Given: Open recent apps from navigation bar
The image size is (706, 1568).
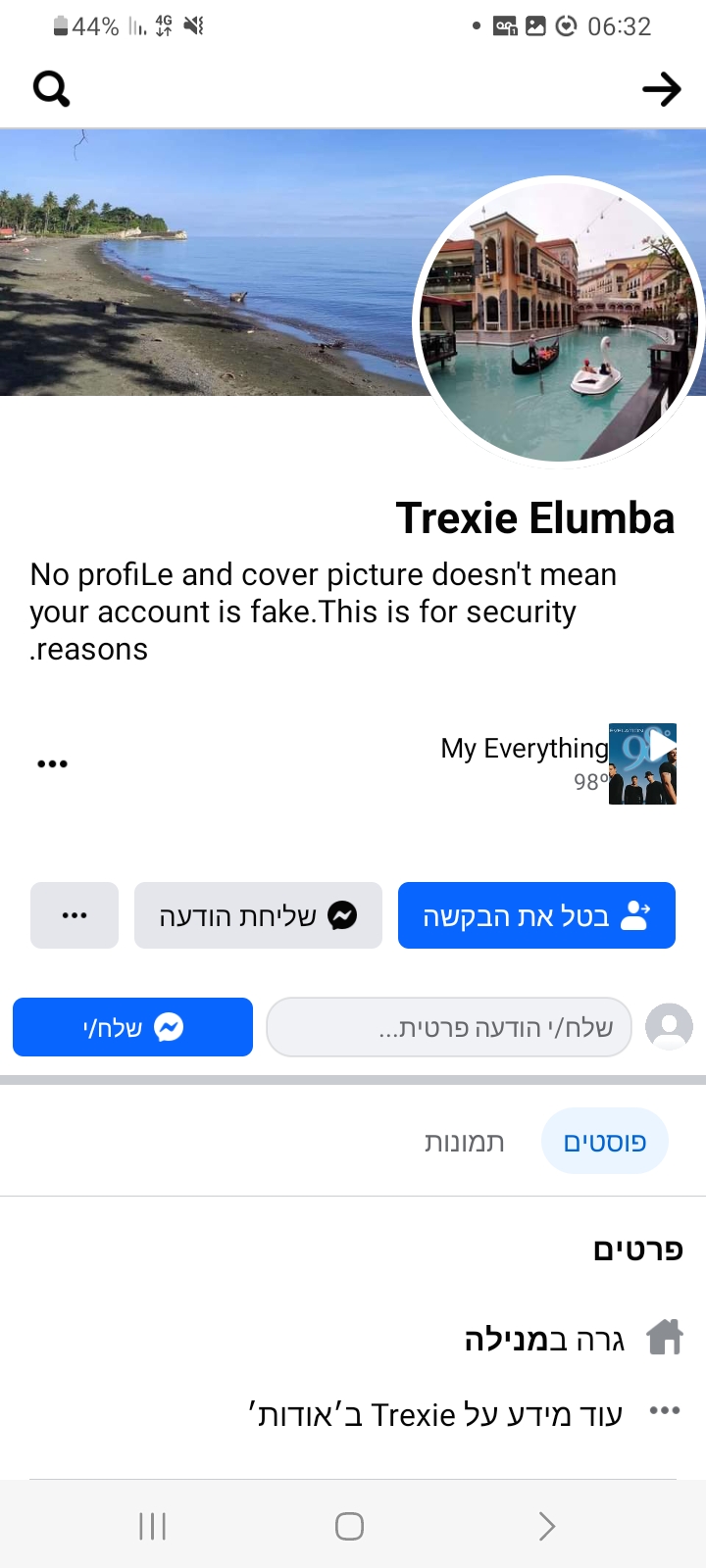Looking at the screenshot, I should 153,1526.
